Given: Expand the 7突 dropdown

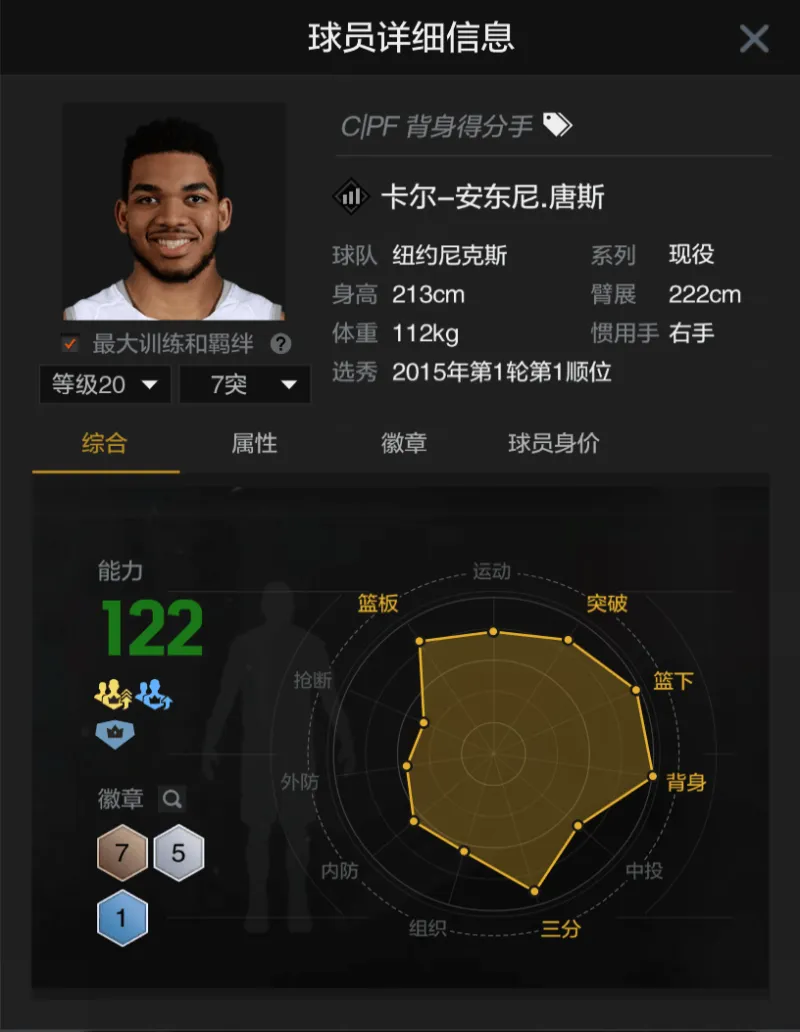Looking at the screenshot, I should coord(244,385).
